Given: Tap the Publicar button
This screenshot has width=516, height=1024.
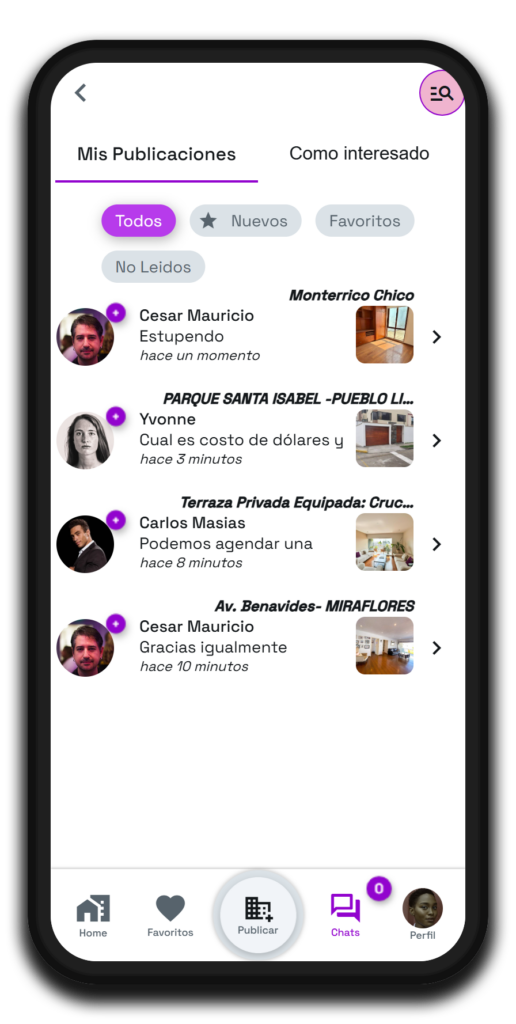Looking at the screenshot, I should point(258,914).
